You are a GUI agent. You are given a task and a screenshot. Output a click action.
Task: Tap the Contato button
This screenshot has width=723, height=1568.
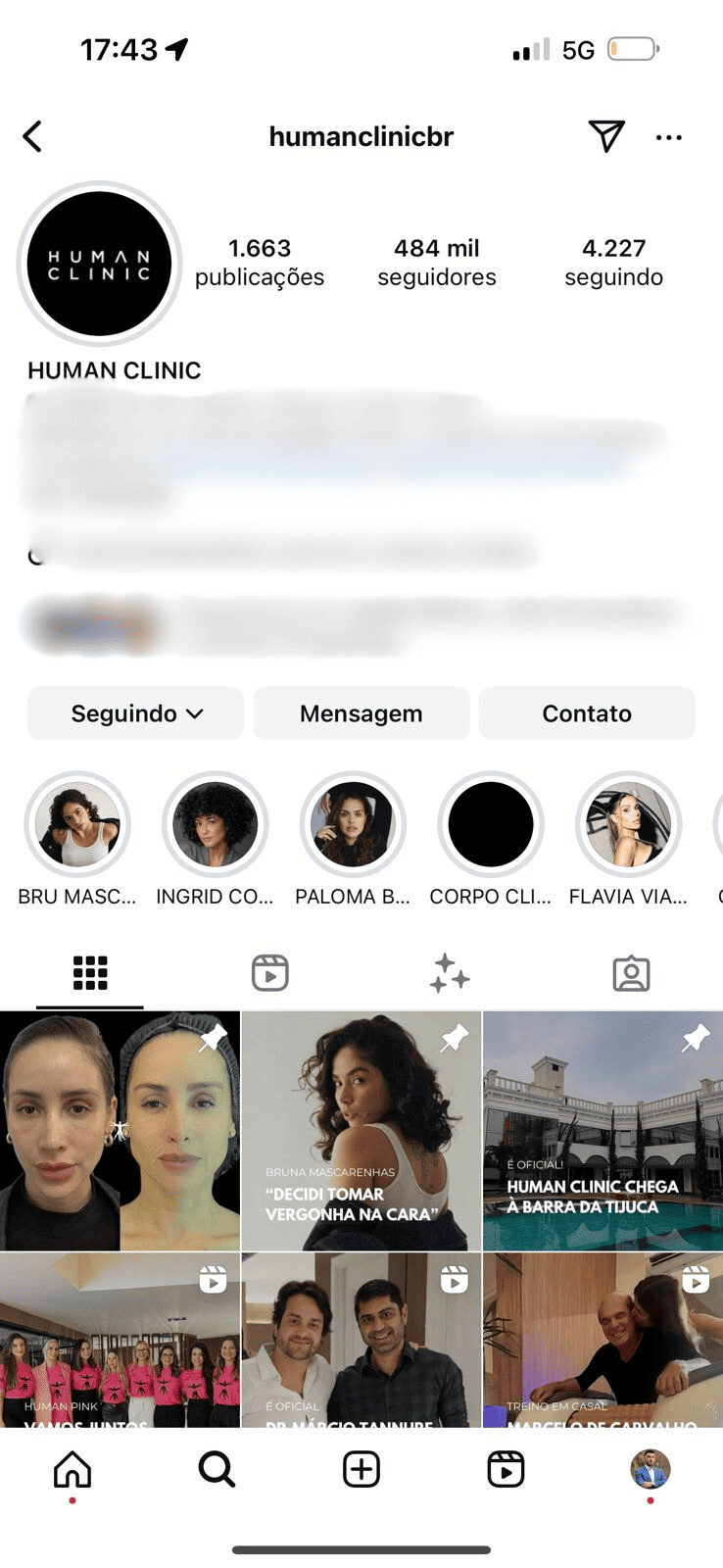click(x=587, y=713)
